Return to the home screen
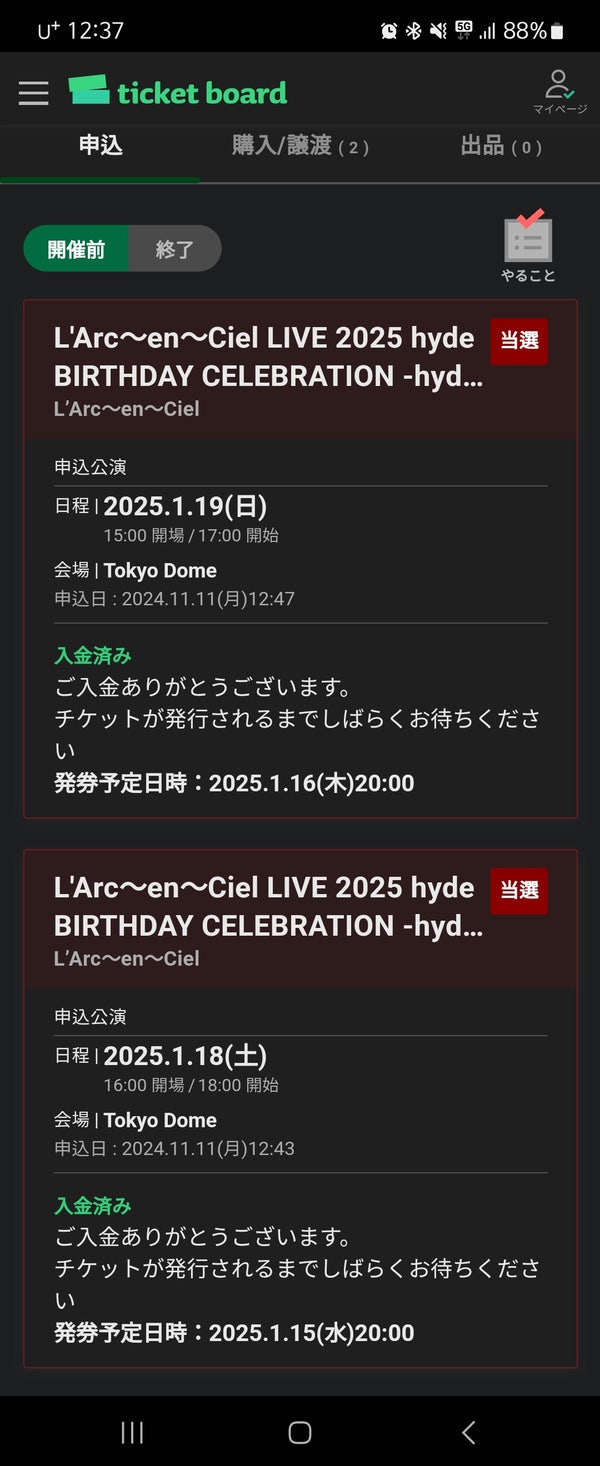Screen dimensions: 600x1466 [x=299, y=1432]
